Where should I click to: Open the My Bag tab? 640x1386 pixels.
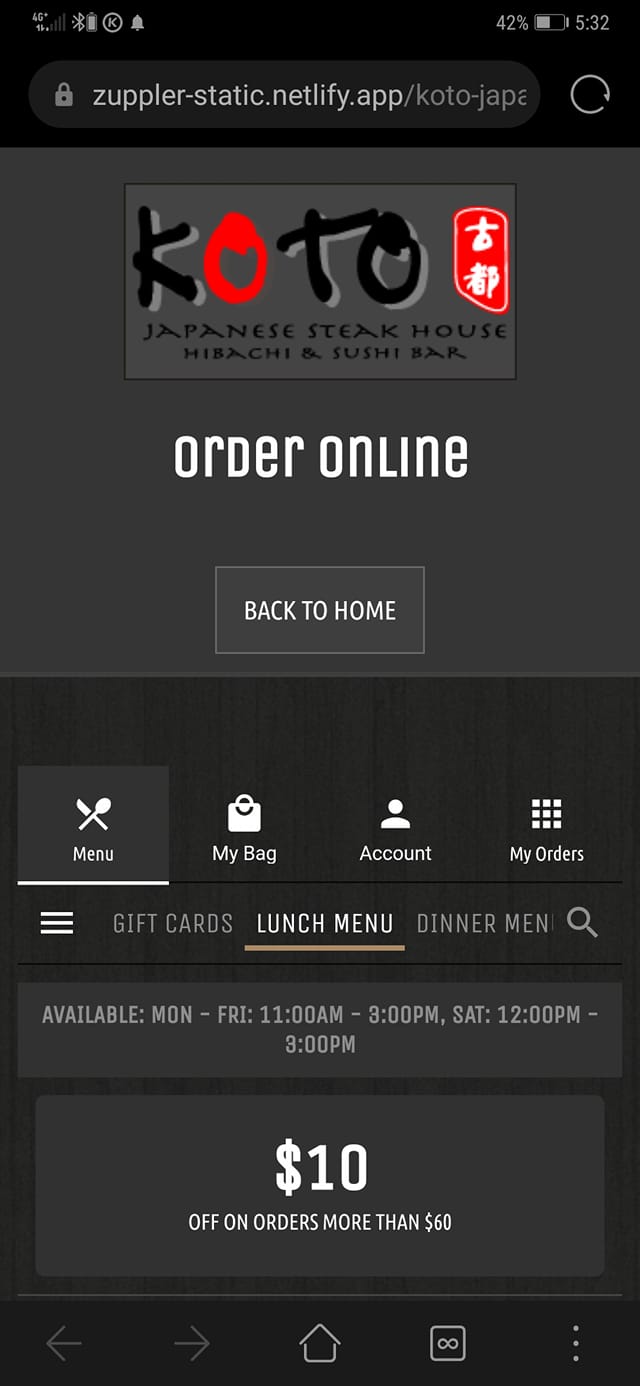(x=244, y=827)
